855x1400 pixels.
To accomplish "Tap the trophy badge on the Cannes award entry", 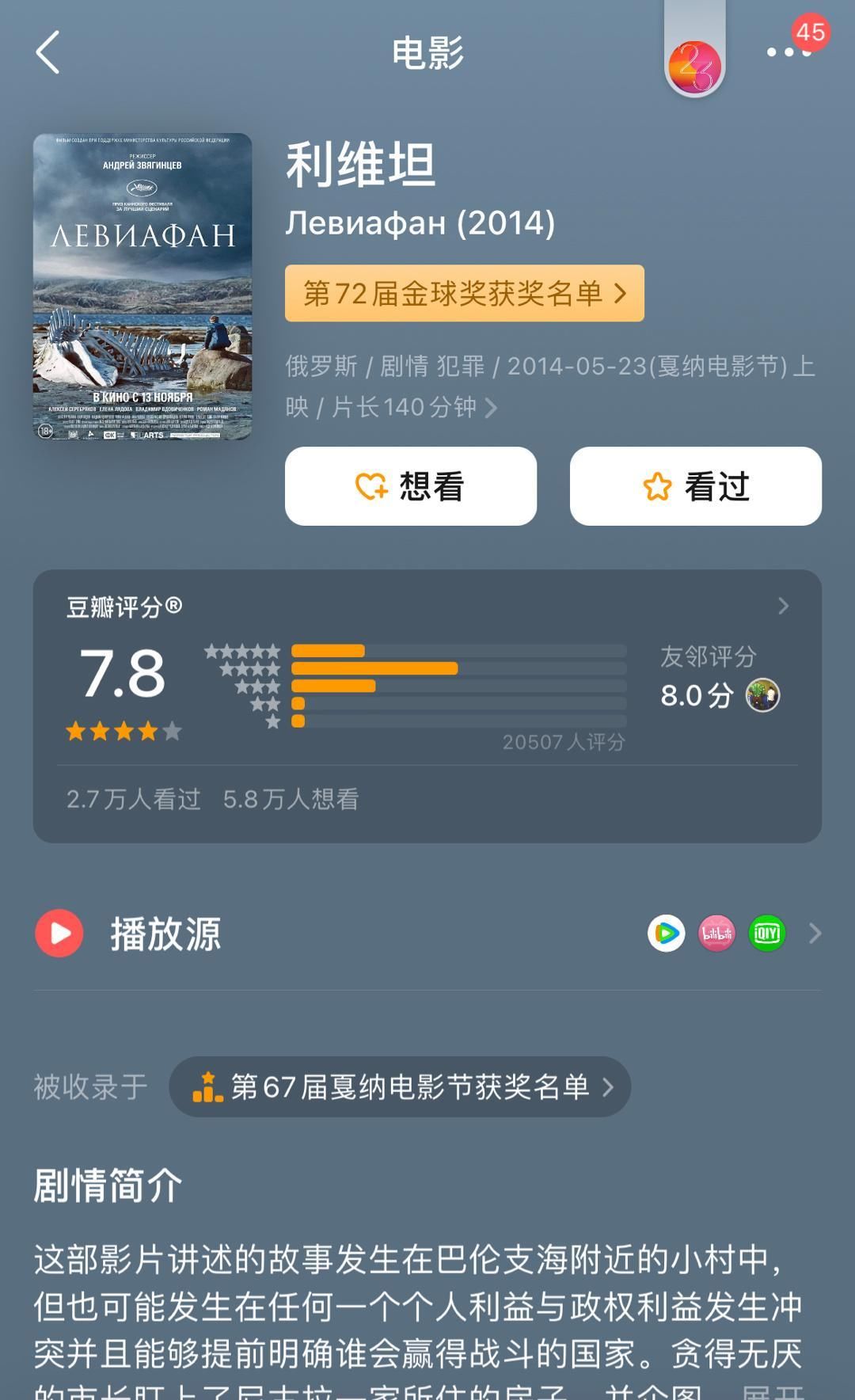I will pos(207,1088).
